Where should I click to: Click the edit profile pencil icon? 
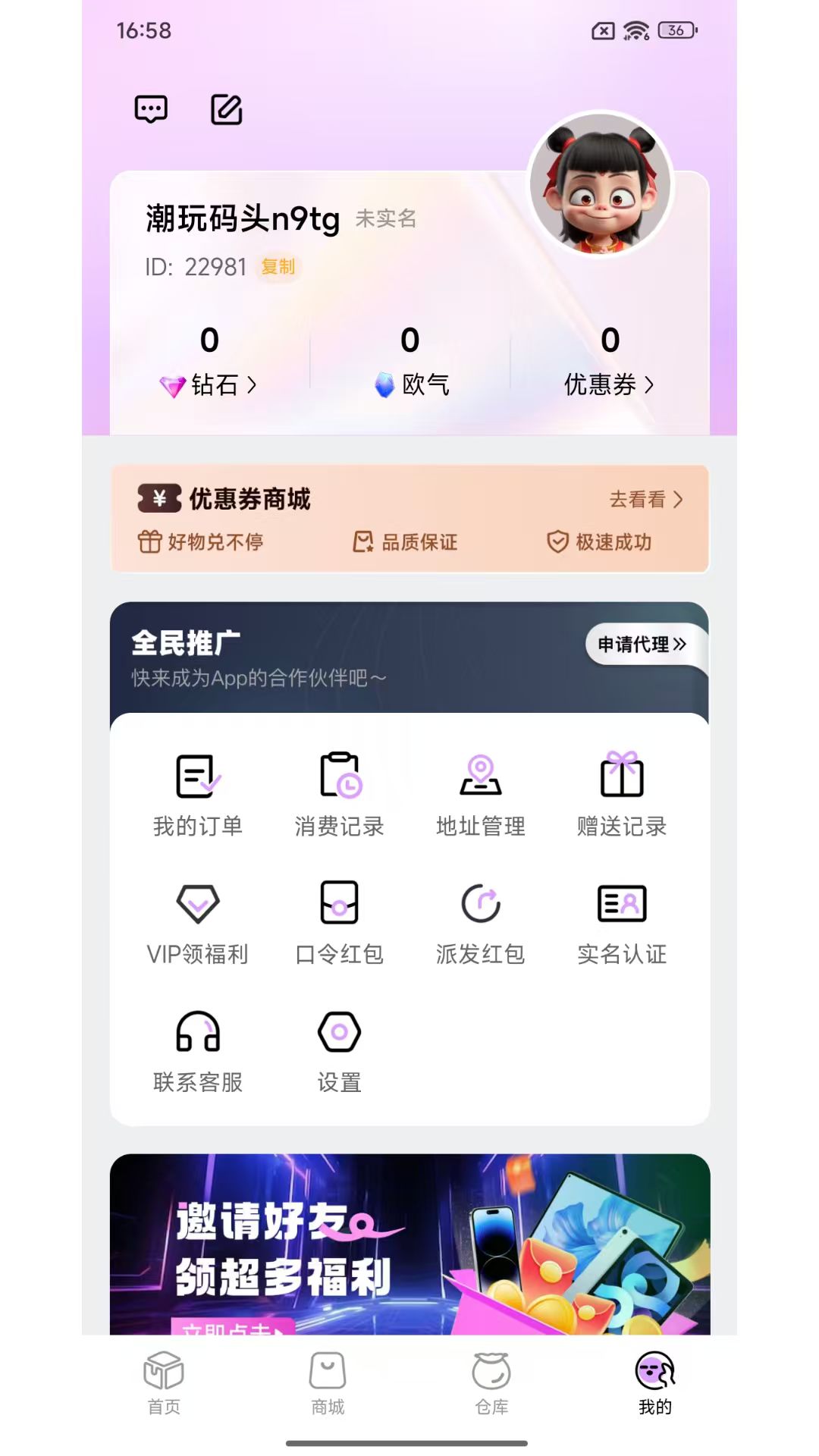225,108
